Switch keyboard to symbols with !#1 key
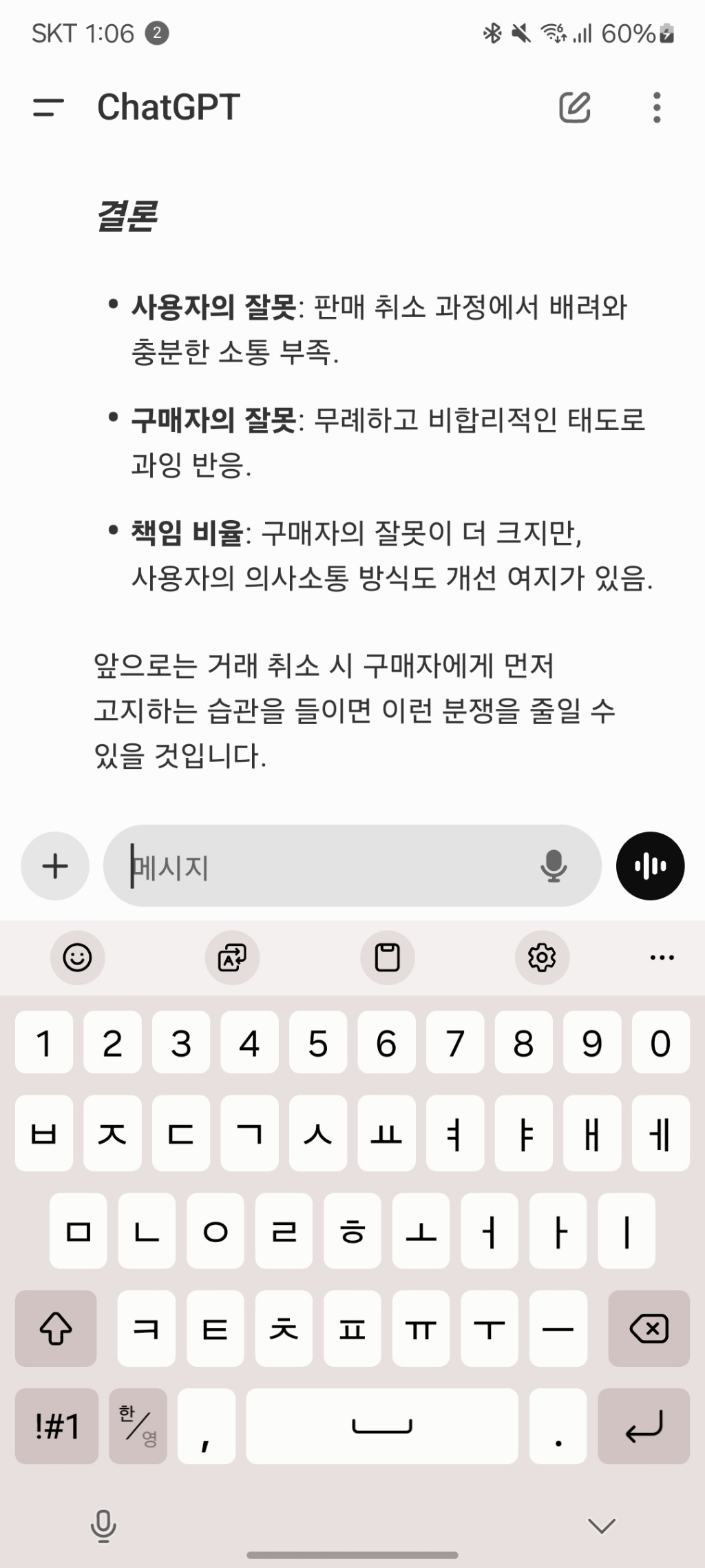The image size is (705, 1568). pos(56,1426)
